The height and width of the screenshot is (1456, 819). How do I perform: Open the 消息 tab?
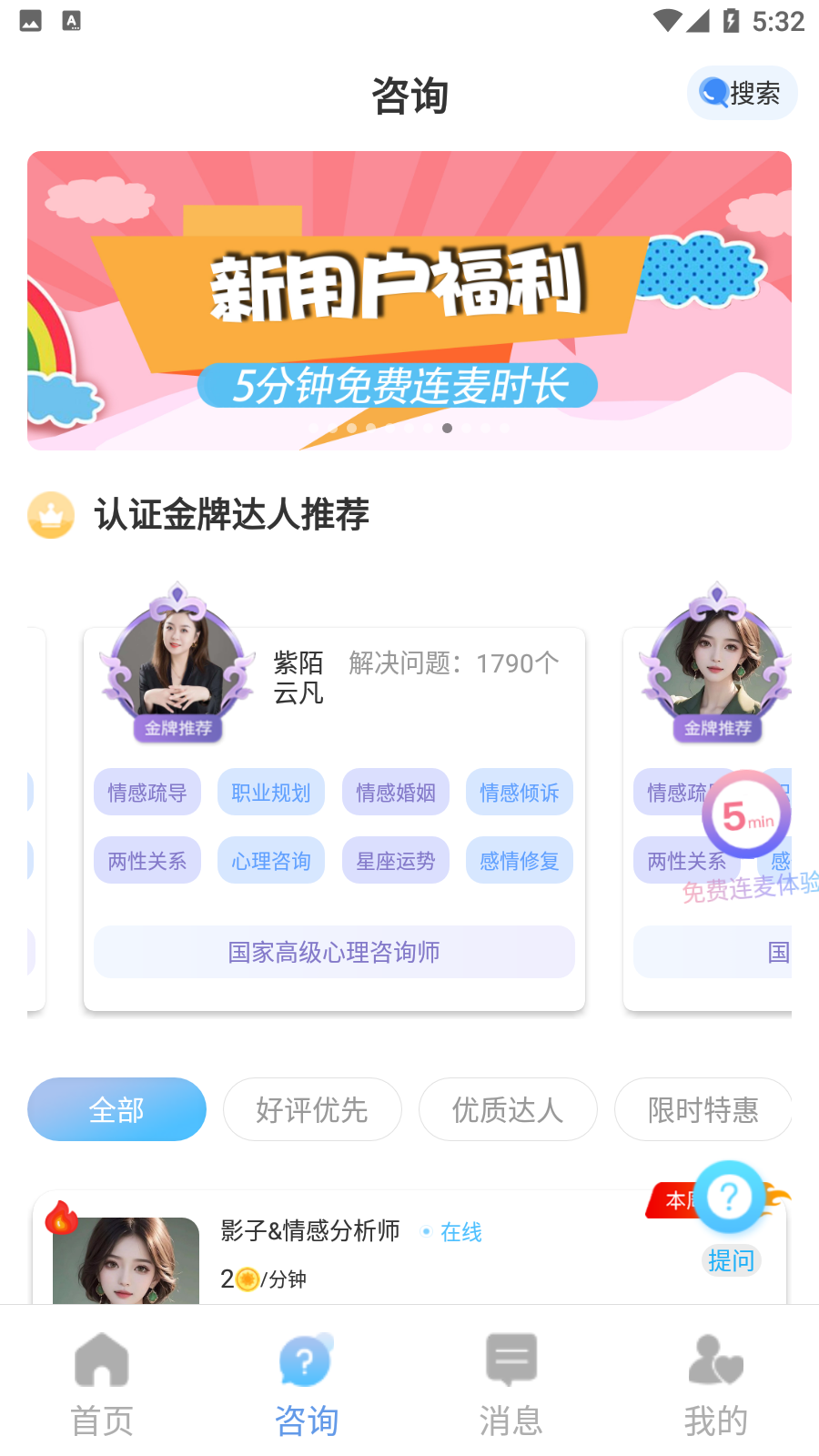[511, 1383]
